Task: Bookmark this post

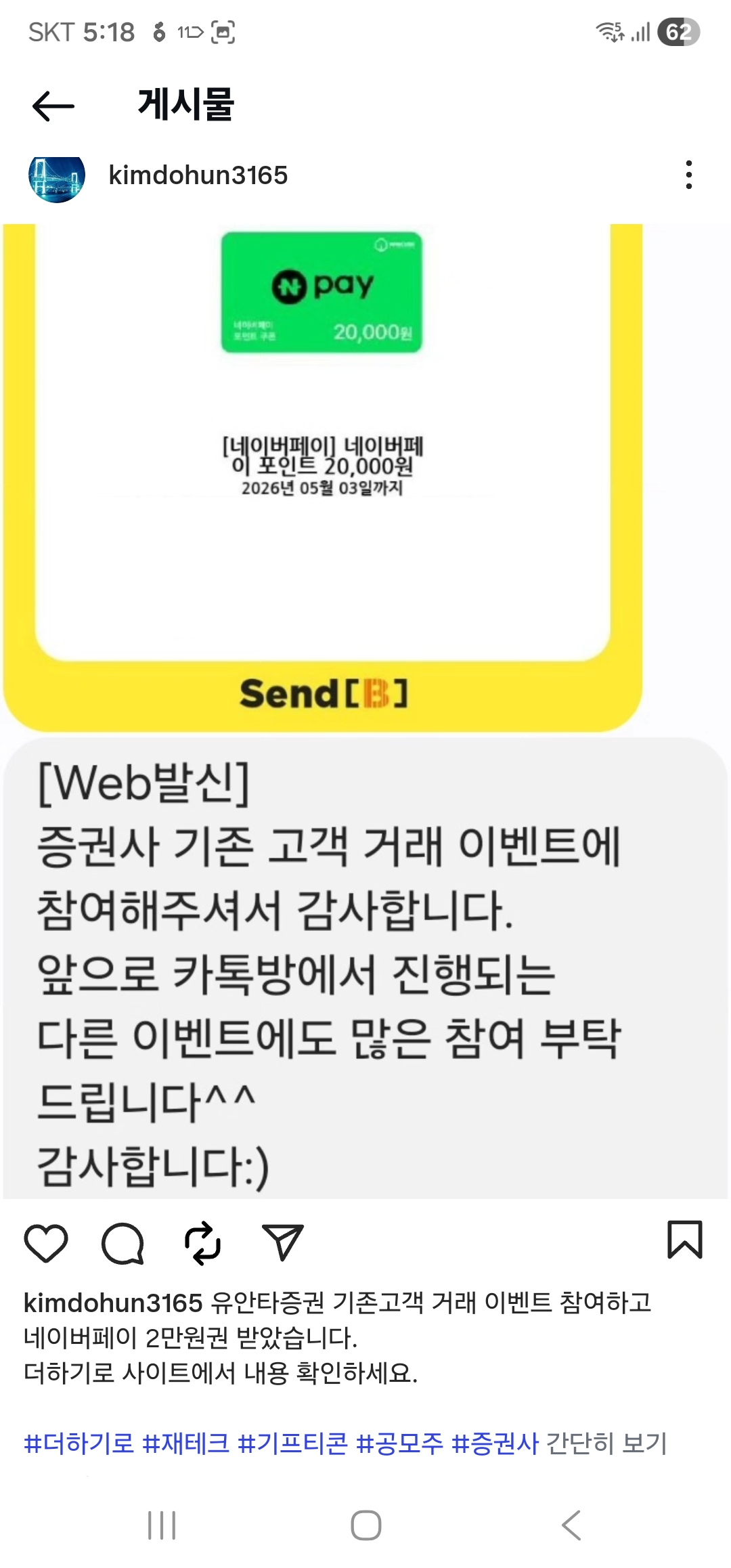Action: 685,1240
